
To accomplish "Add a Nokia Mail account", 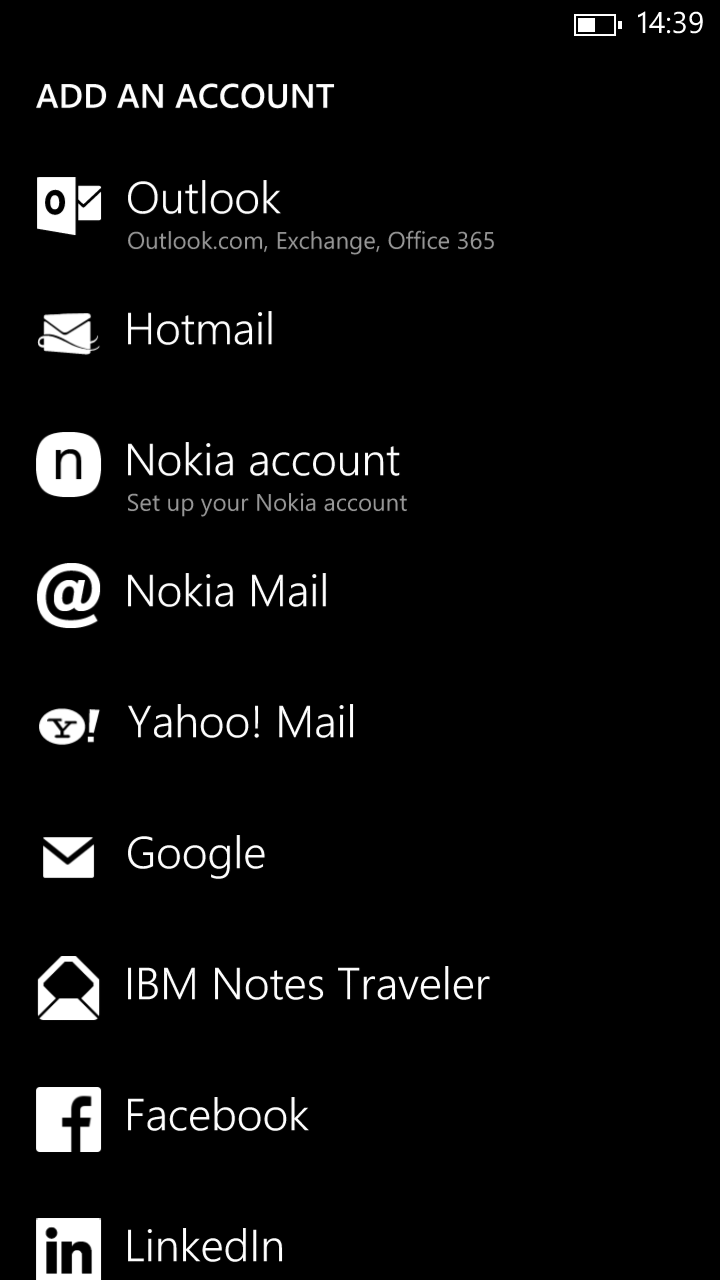I will [227, 593].
